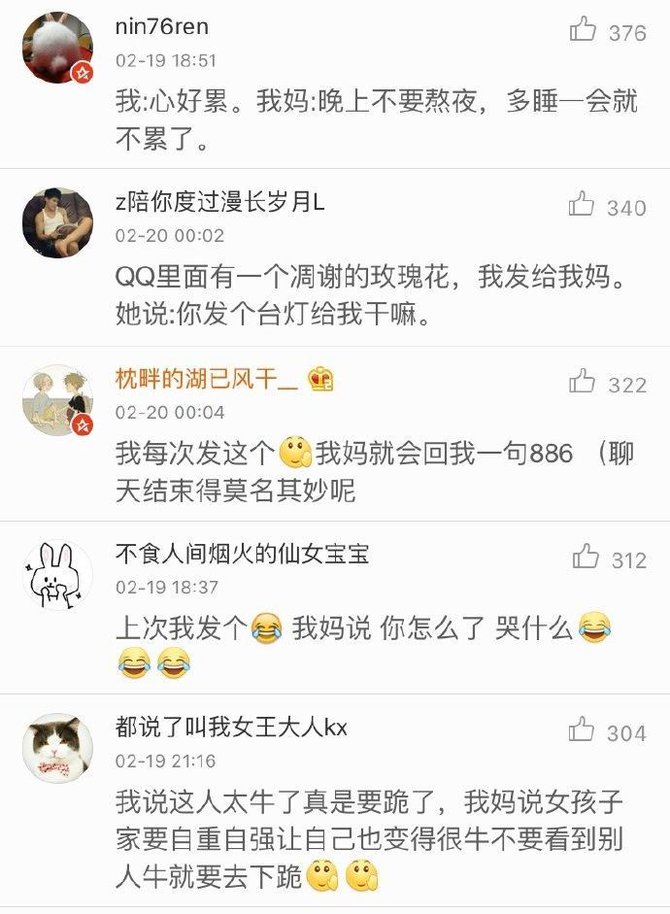Like nin76ren's comment
Viewport: 670px width, 914px height.
[584, 31]
